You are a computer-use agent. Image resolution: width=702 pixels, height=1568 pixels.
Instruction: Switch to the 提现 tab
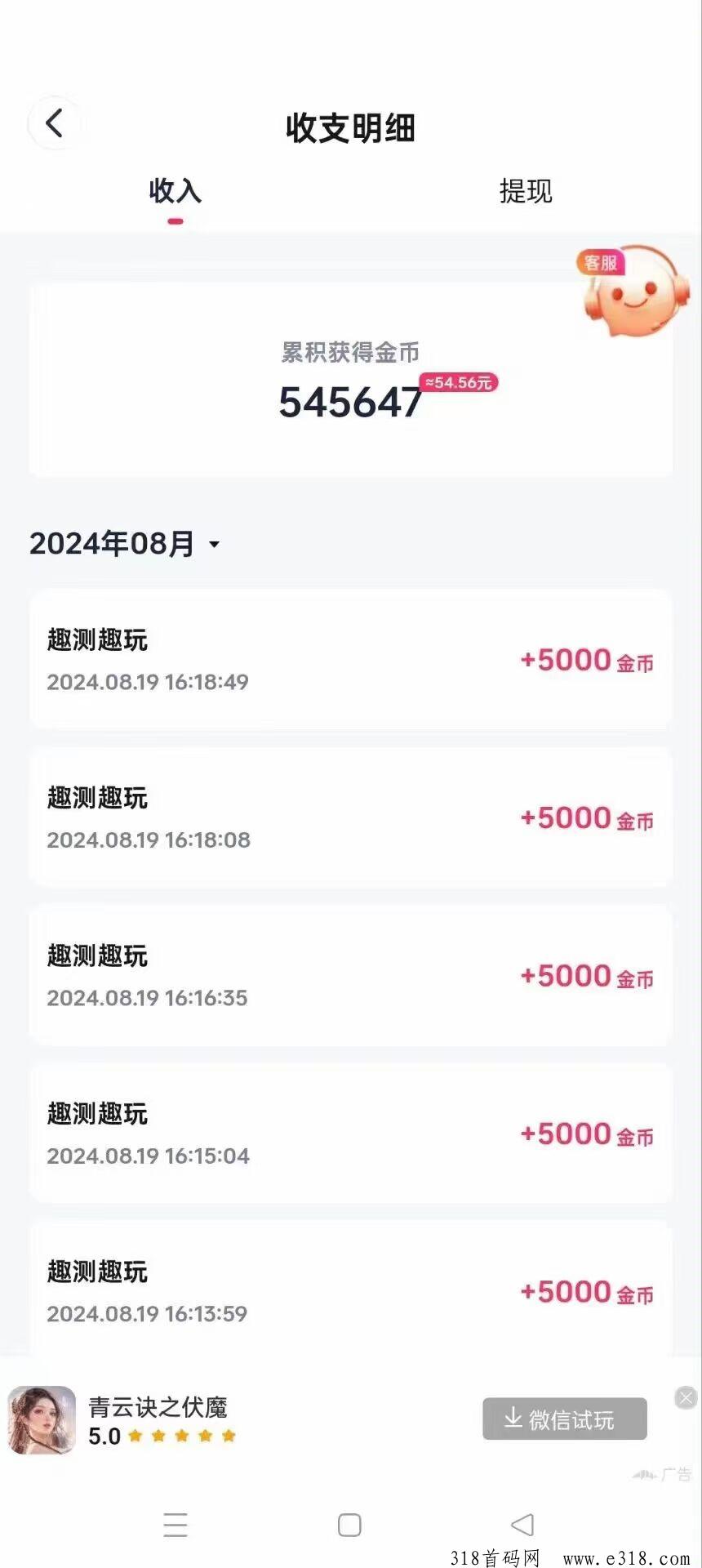click(x=526, y=191)
